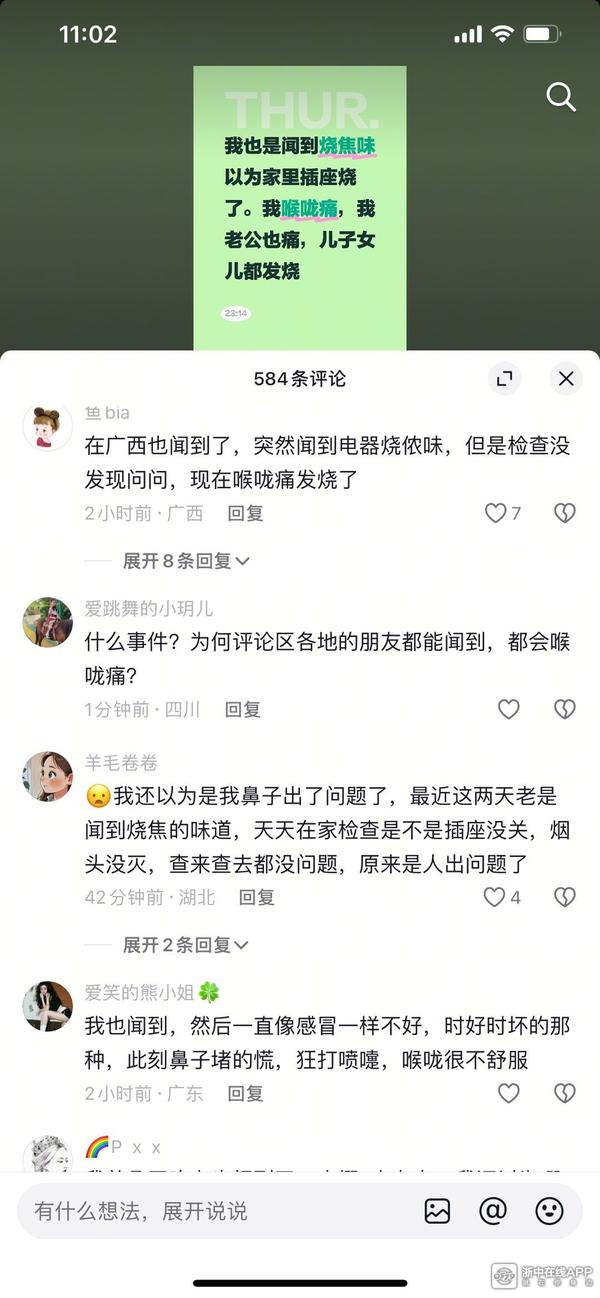Expand 8 replies under 鱼bia's comment
600x1298 pixels.
pos(185,561)
